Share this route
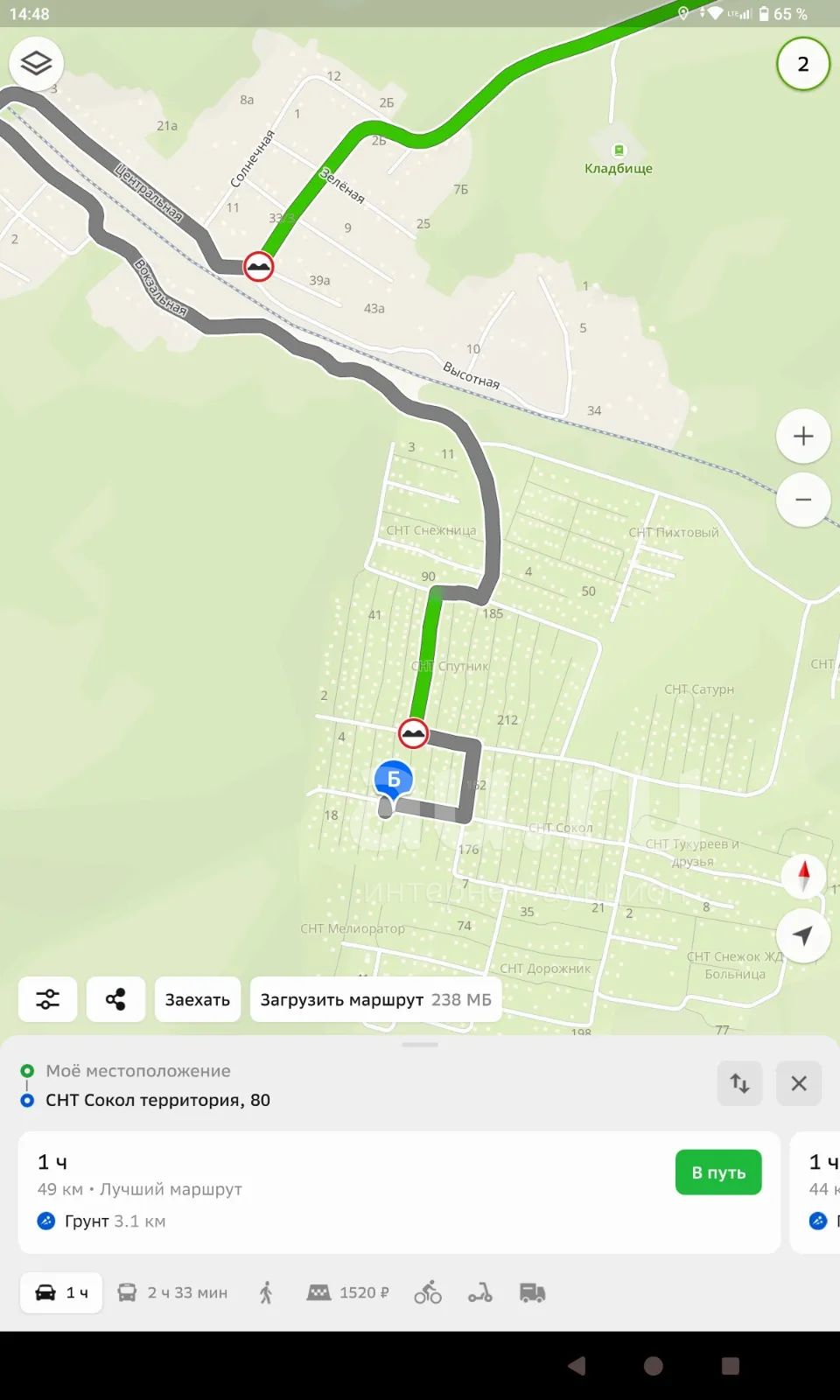This screenshot has width=840, height=1400. point(115,999)
